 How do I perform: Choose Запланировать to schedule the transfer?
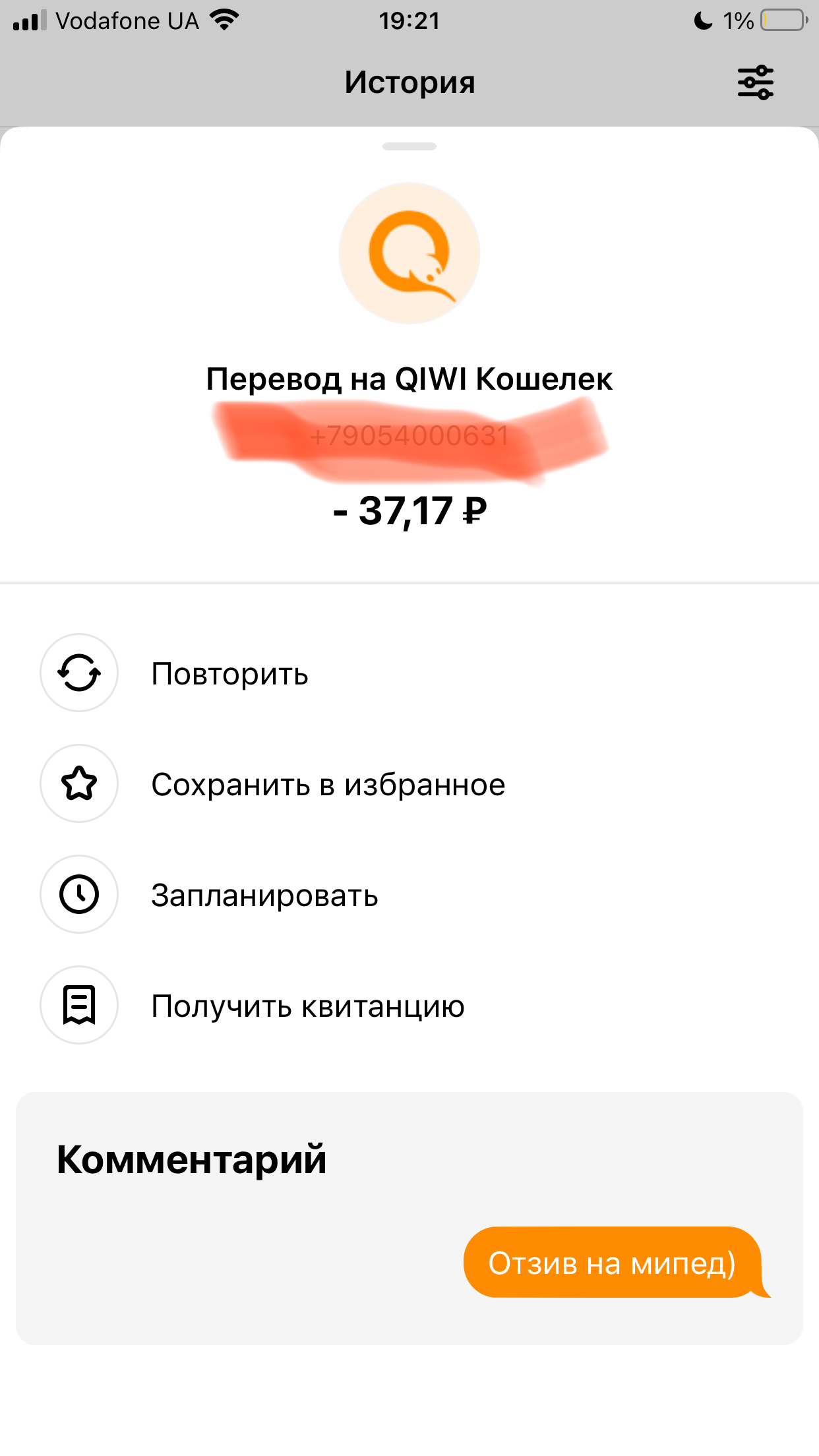pos(409,895)
